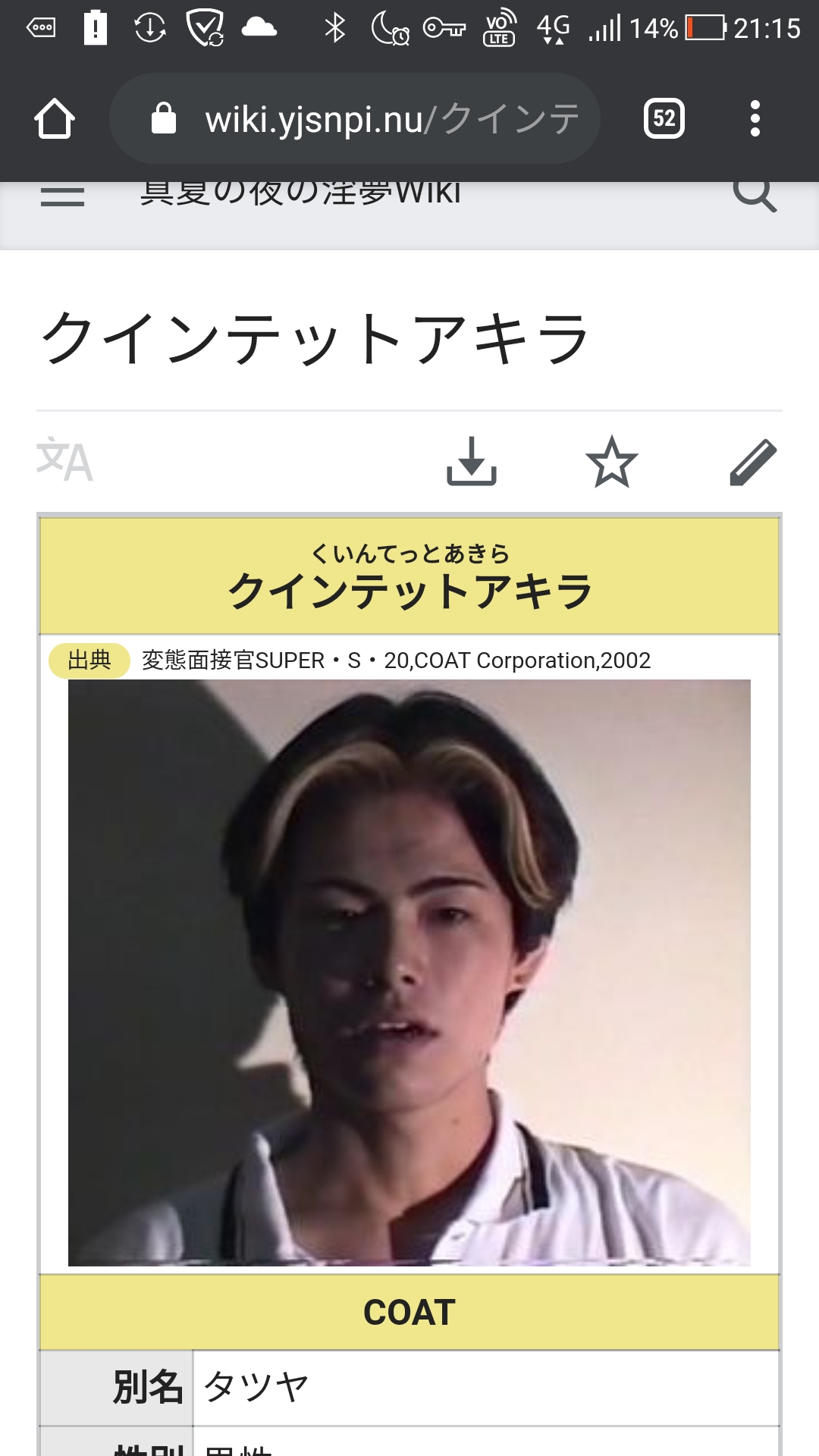Search the wiki with the magnifier icon
Viewport: 819px width, 1456px height.
click(755, 196)
